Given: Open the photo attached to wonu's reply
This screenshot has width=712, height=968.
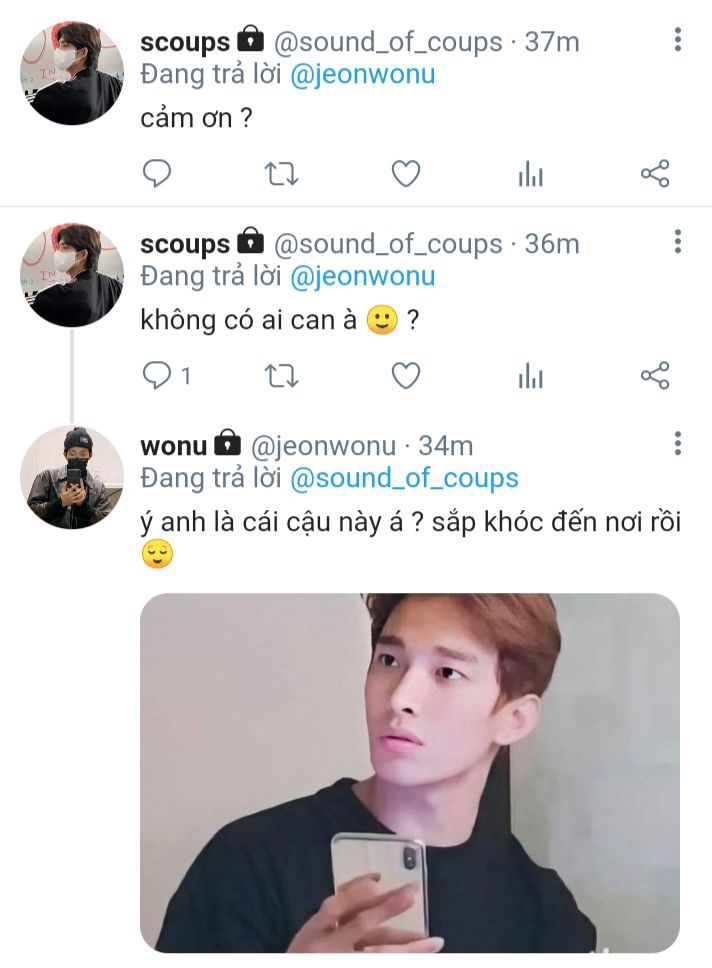Looking at the screenshot, I should [x=409, y=772].
